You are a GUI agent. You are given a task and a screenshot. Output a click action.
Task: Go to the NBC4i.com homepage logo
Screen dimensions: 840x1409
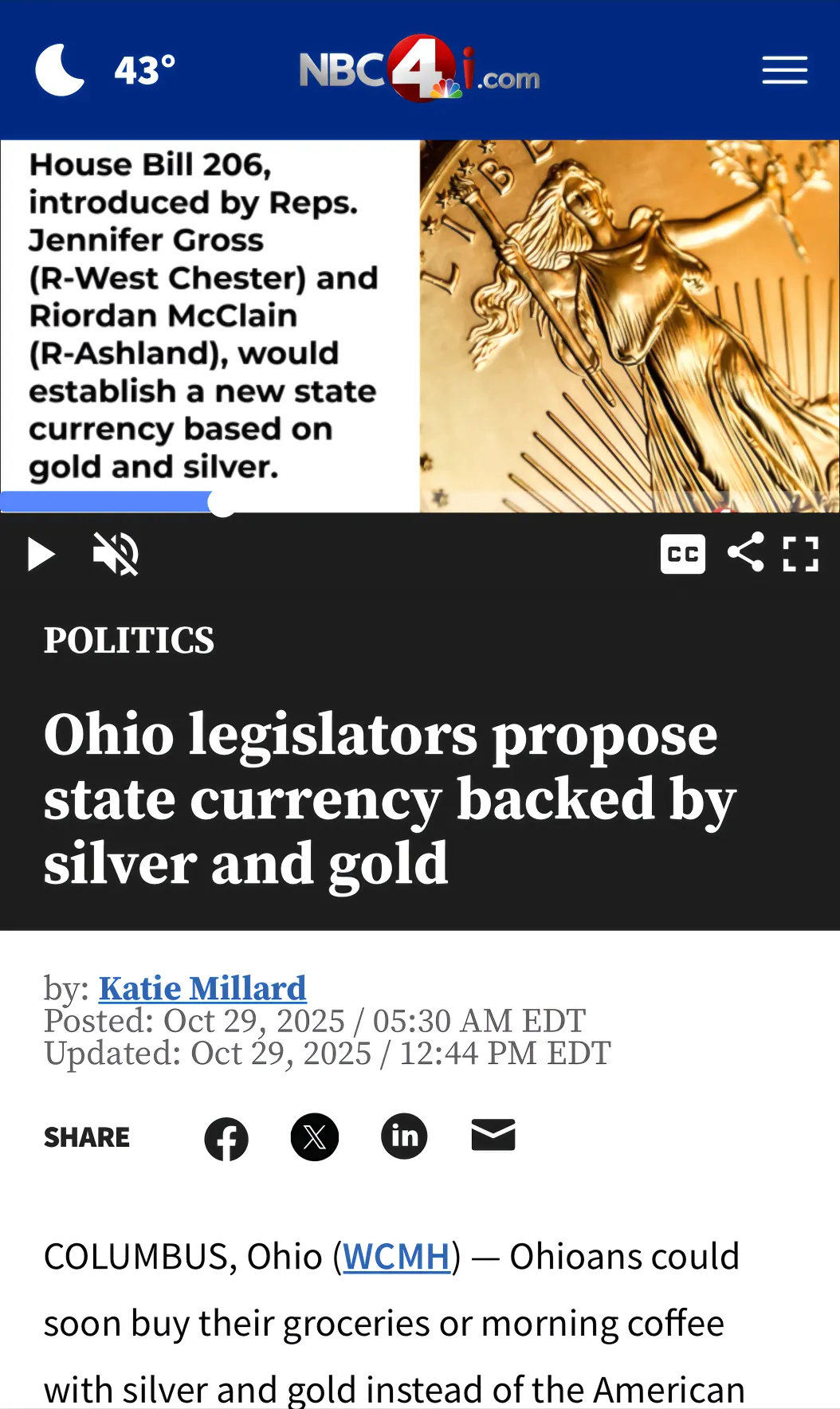point(419,69)
